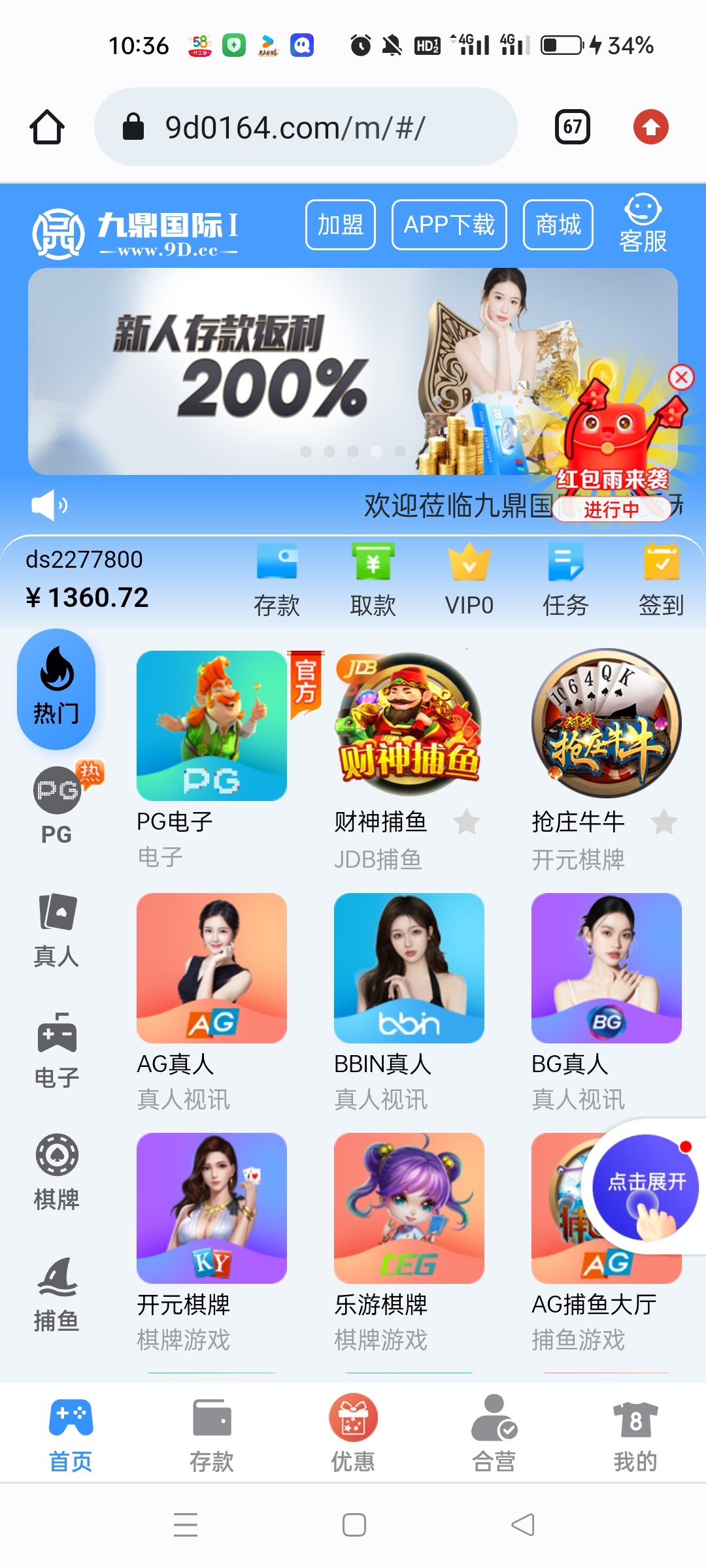This screenshot has width=706, height=1568.
Task: Open the 任务 tasks page
Action: (565, 580)
